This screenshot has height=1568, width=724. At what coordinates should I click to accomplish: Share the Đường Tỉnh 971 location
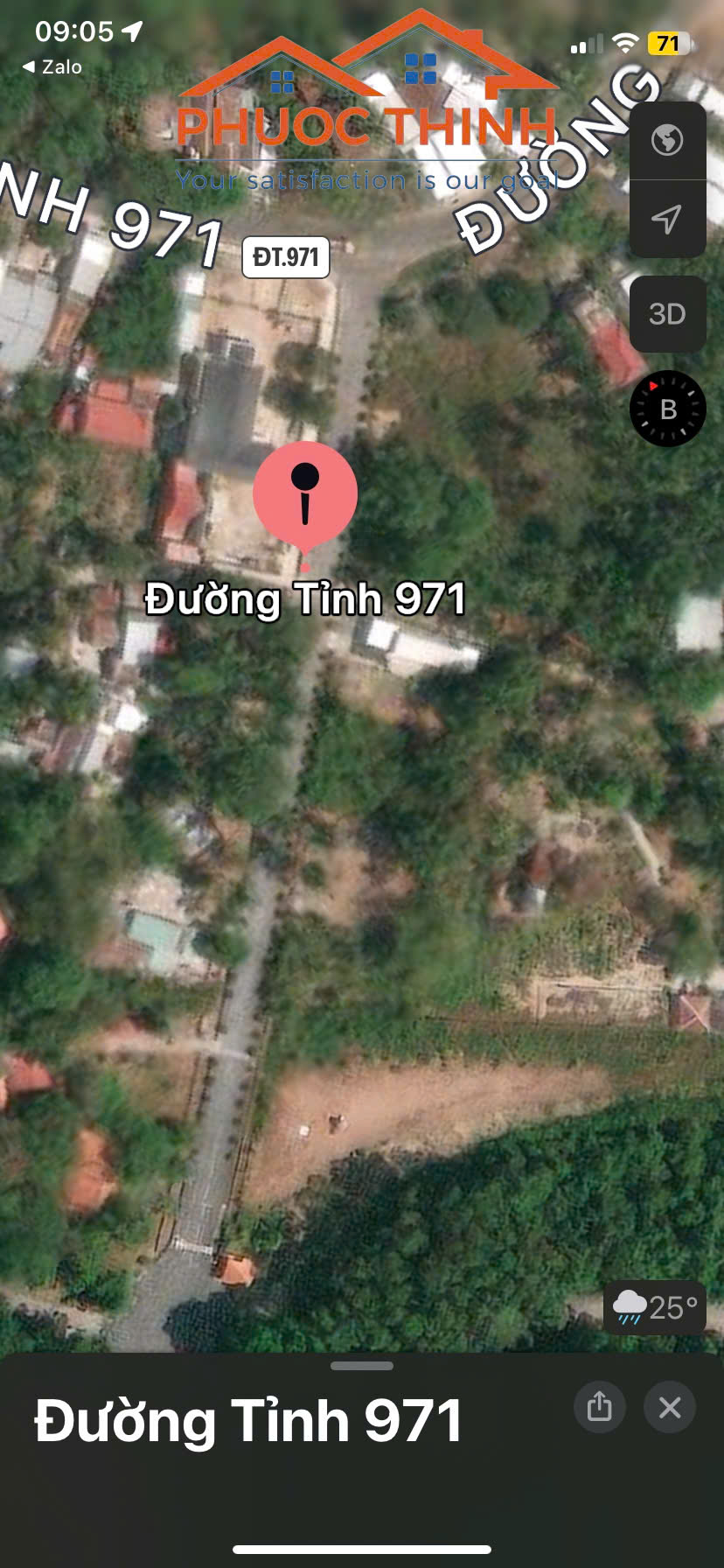coord(599,1407)
